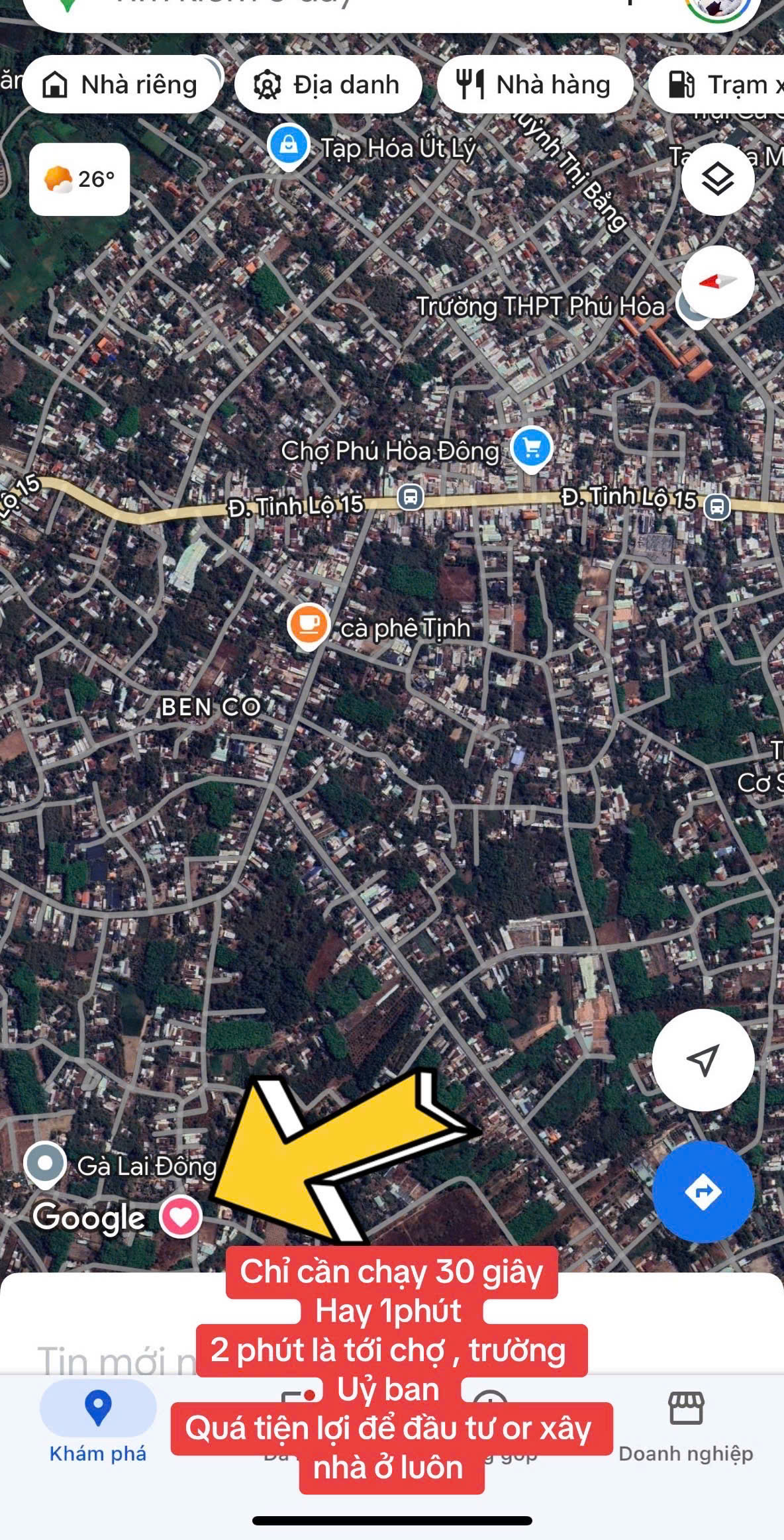784x1540 pixels.
Task: Open the map layers button
Action: click(718, 179)
